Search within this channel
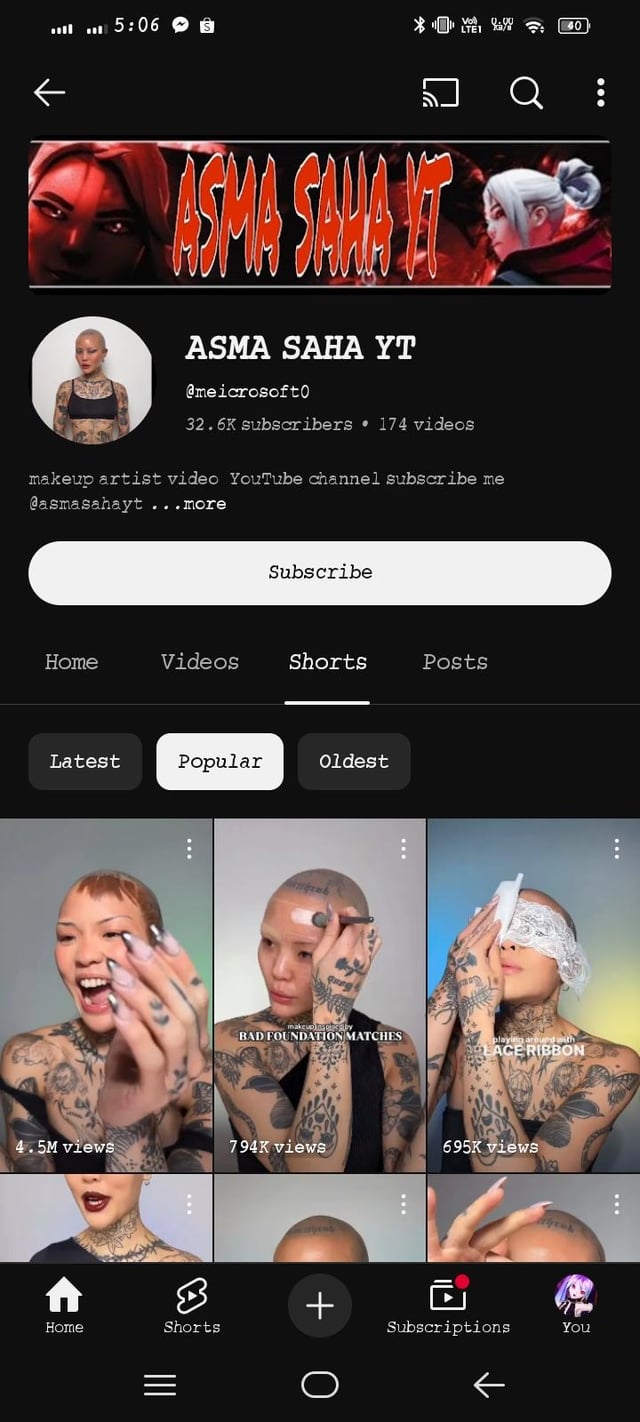This screenshot has width=640, height=1422. (x=526, y=93)
